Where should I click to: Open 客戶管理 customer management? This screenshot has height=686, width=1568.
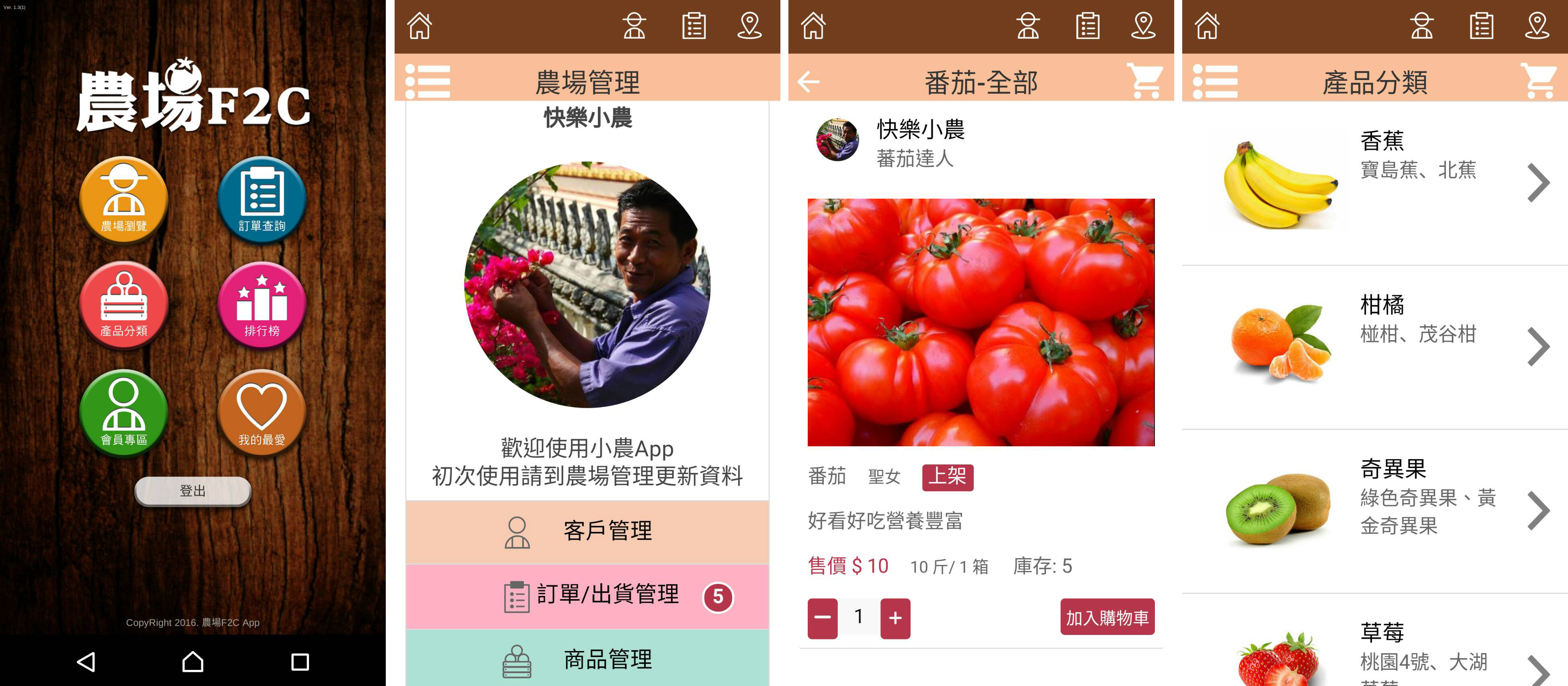(x=587, y=531)
